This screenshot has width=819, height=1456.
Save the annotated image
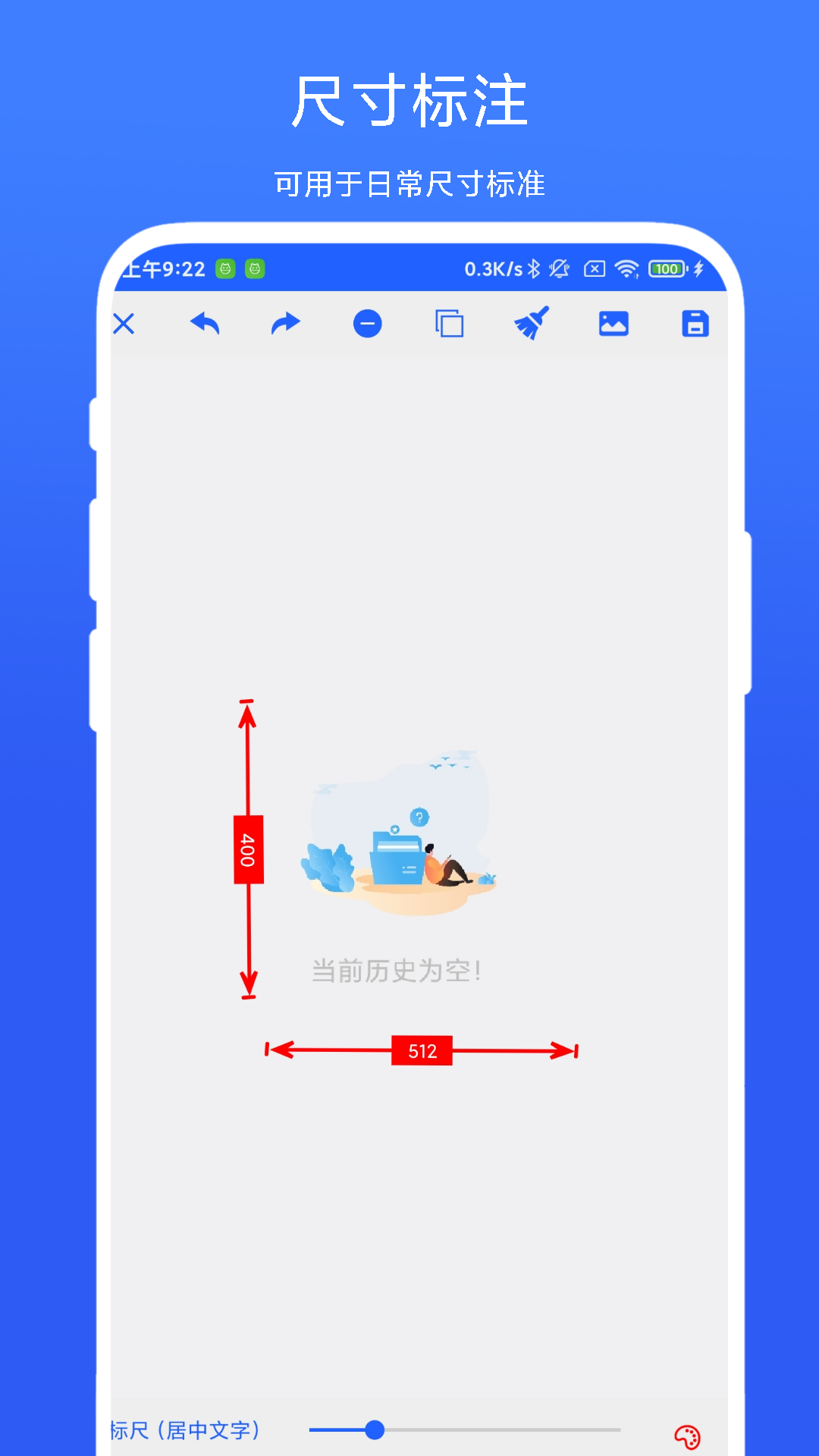click(x=696, y=322)
